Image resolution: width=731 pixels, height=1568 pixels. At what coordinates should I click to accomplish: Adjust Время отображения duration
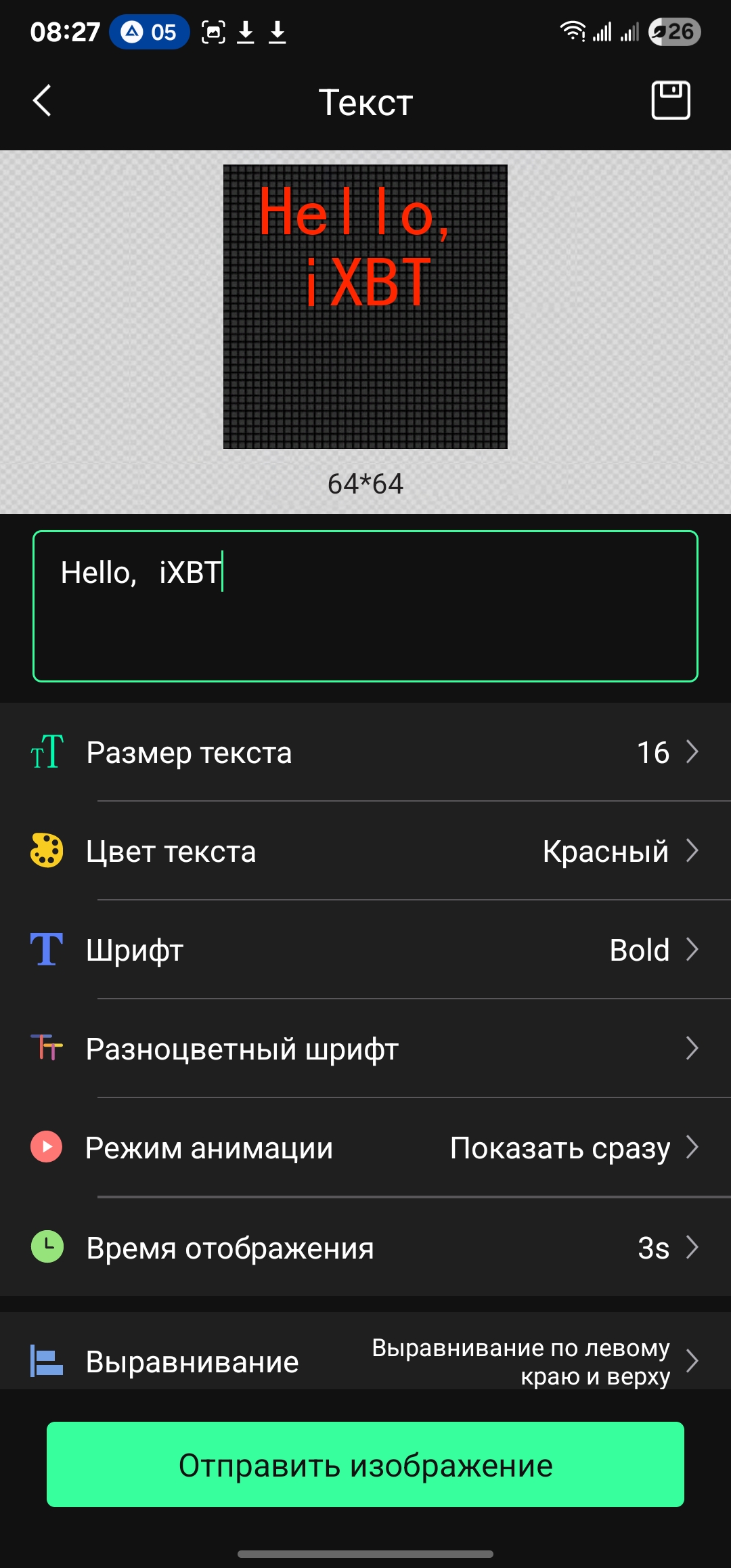[365, 1247]
